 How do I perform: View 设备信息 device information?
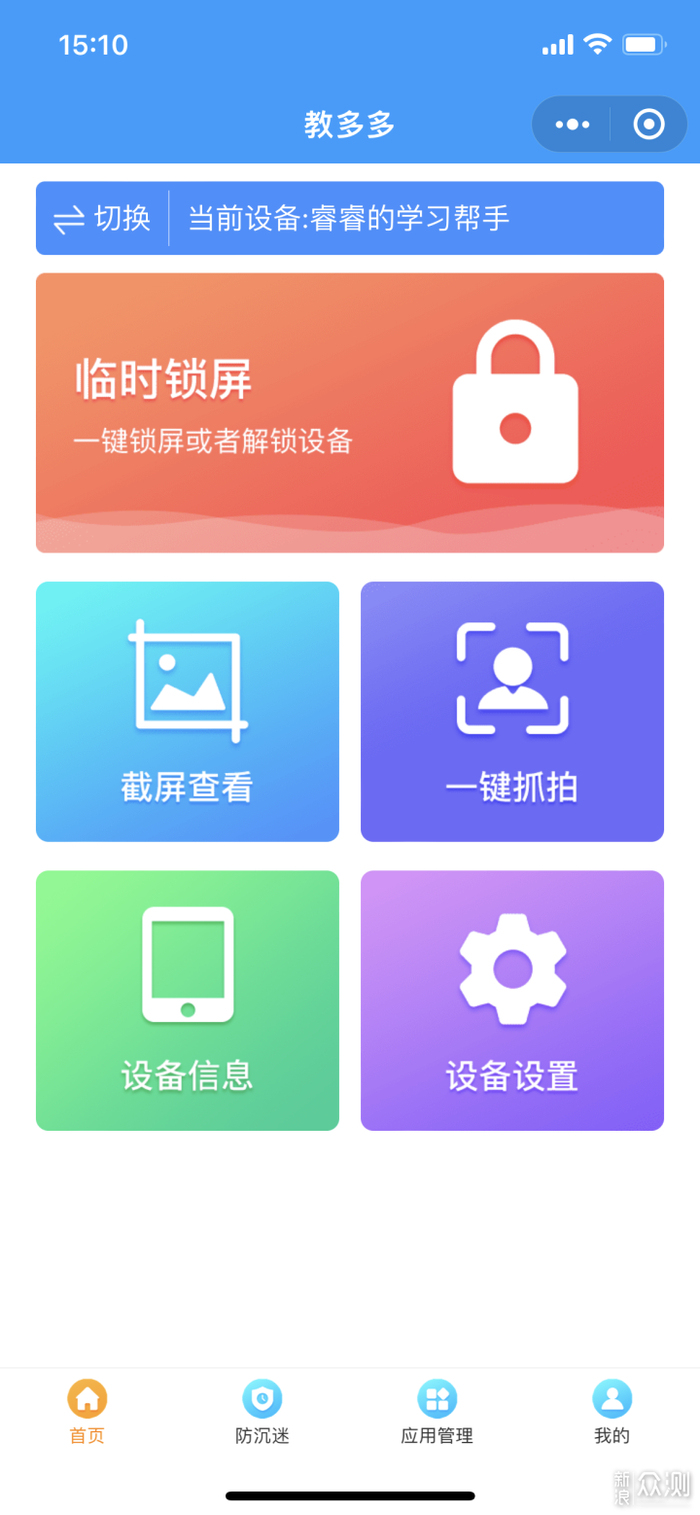pos(187,1000)
